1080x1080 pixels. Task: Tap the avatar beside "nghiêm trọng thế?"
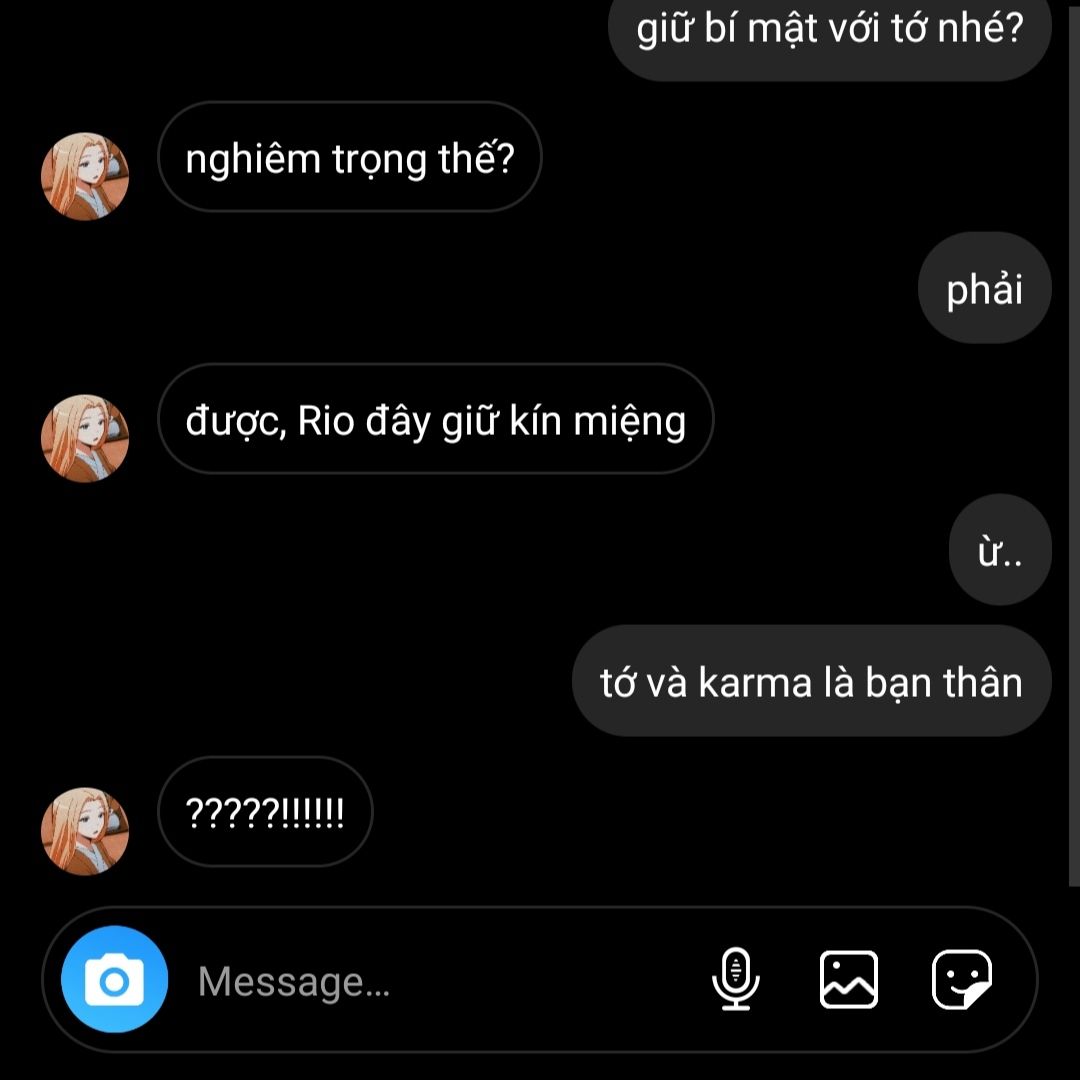pos(85,176)
